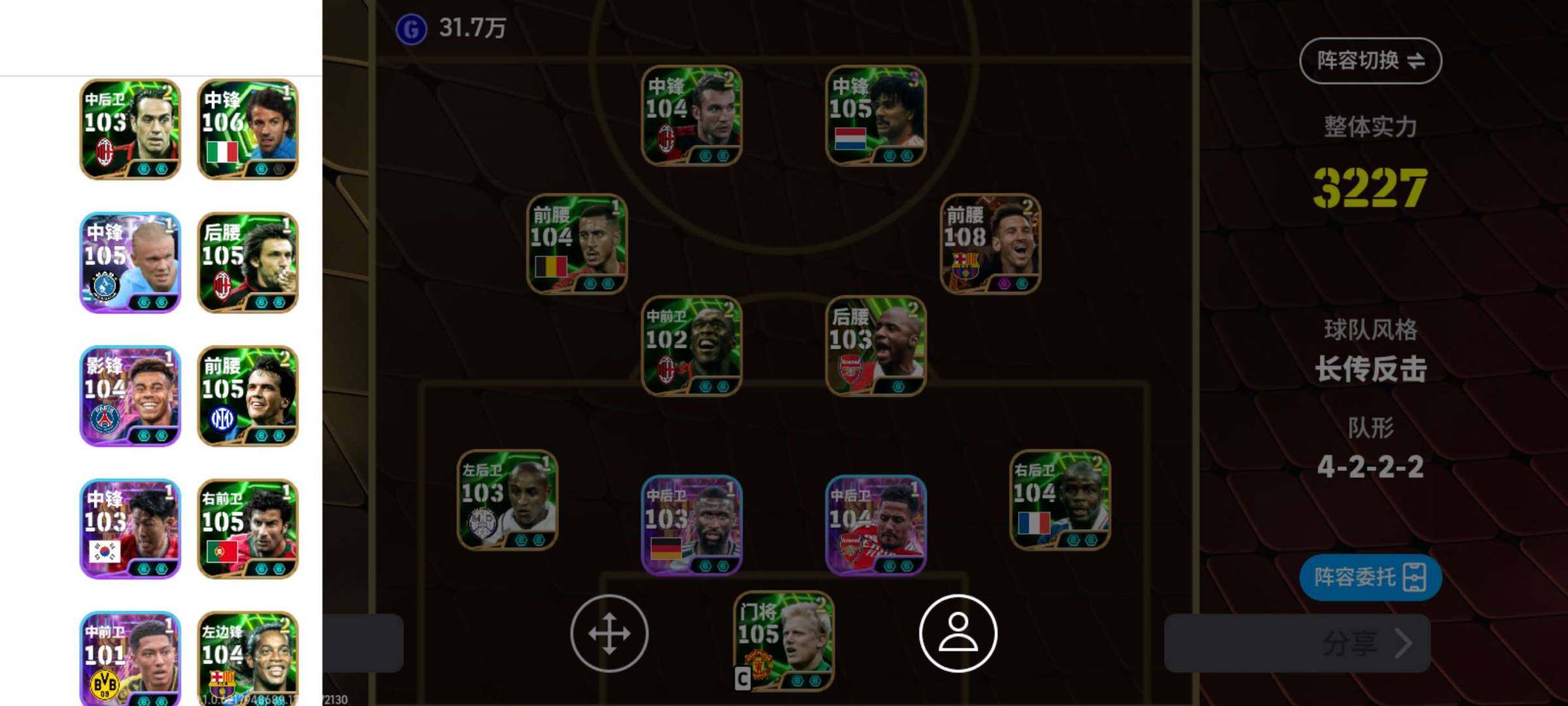Tap the move arrows icon
This screenshot has width=1568, height=706.
pyautogui.click(x=609, y=633)
